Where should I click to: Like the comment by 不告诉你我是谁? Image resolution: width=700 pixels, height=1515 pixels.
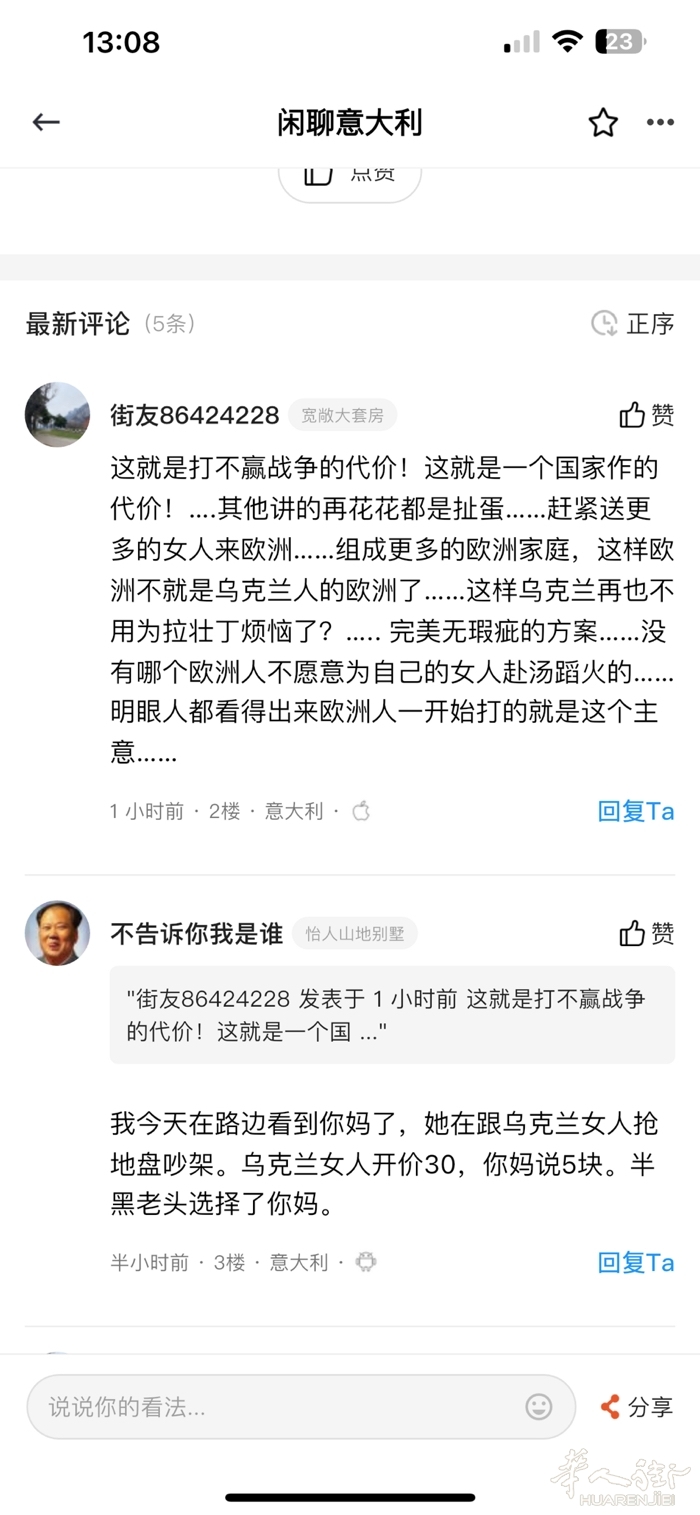point(646,934)
